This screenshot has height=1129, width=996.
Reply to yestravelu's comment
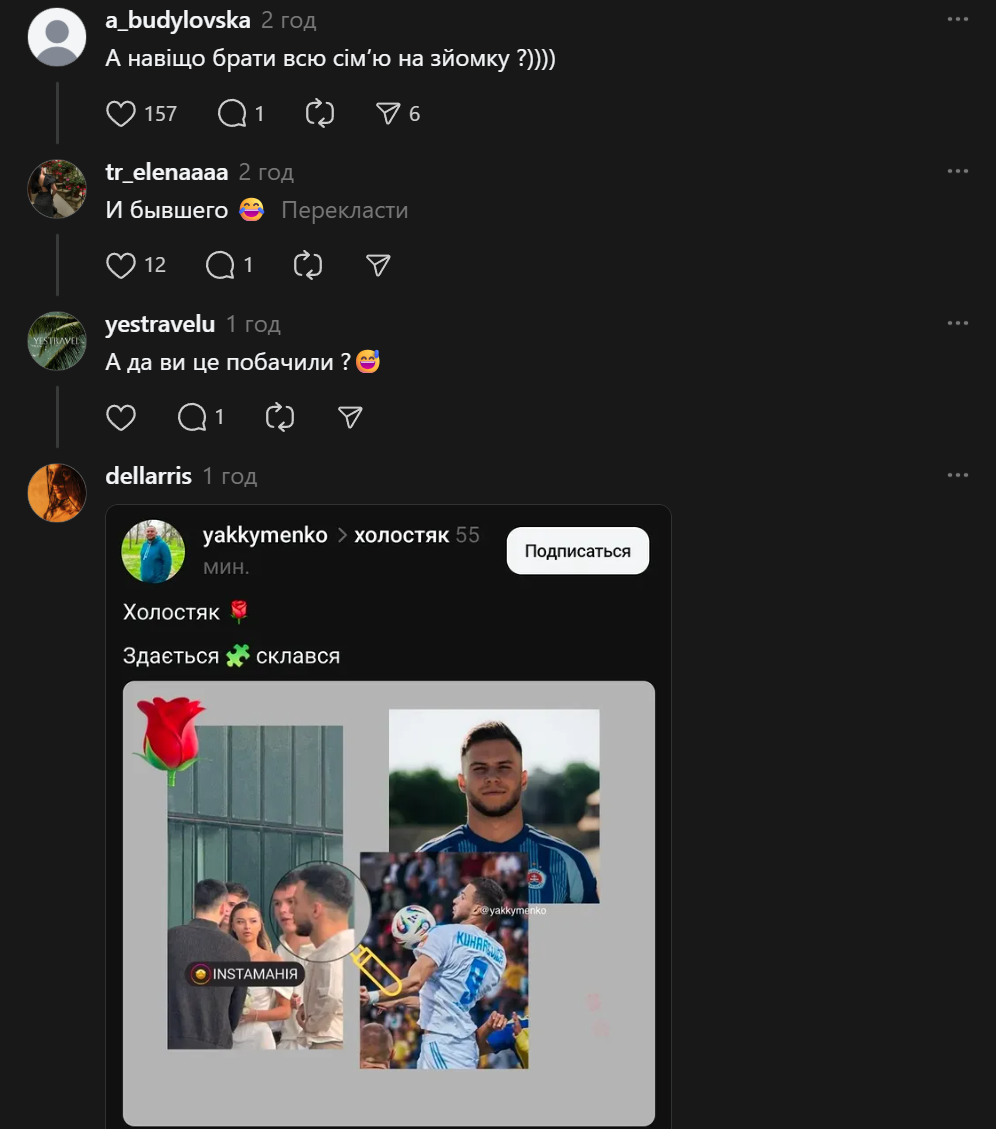[193, 417]
